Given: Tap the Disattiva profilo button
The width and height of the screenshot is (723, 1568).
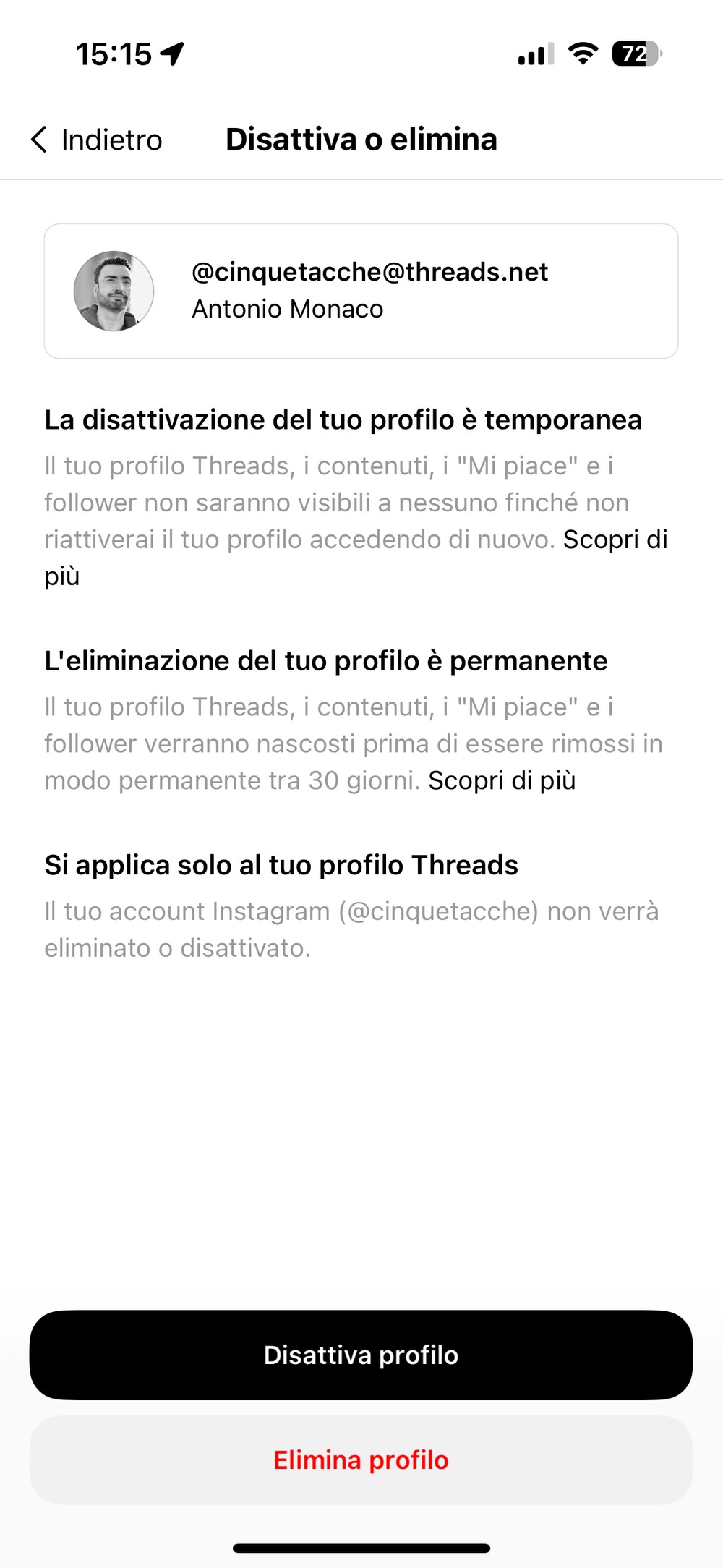Looking at the screenshot, I should click(x=361, y=1355).
